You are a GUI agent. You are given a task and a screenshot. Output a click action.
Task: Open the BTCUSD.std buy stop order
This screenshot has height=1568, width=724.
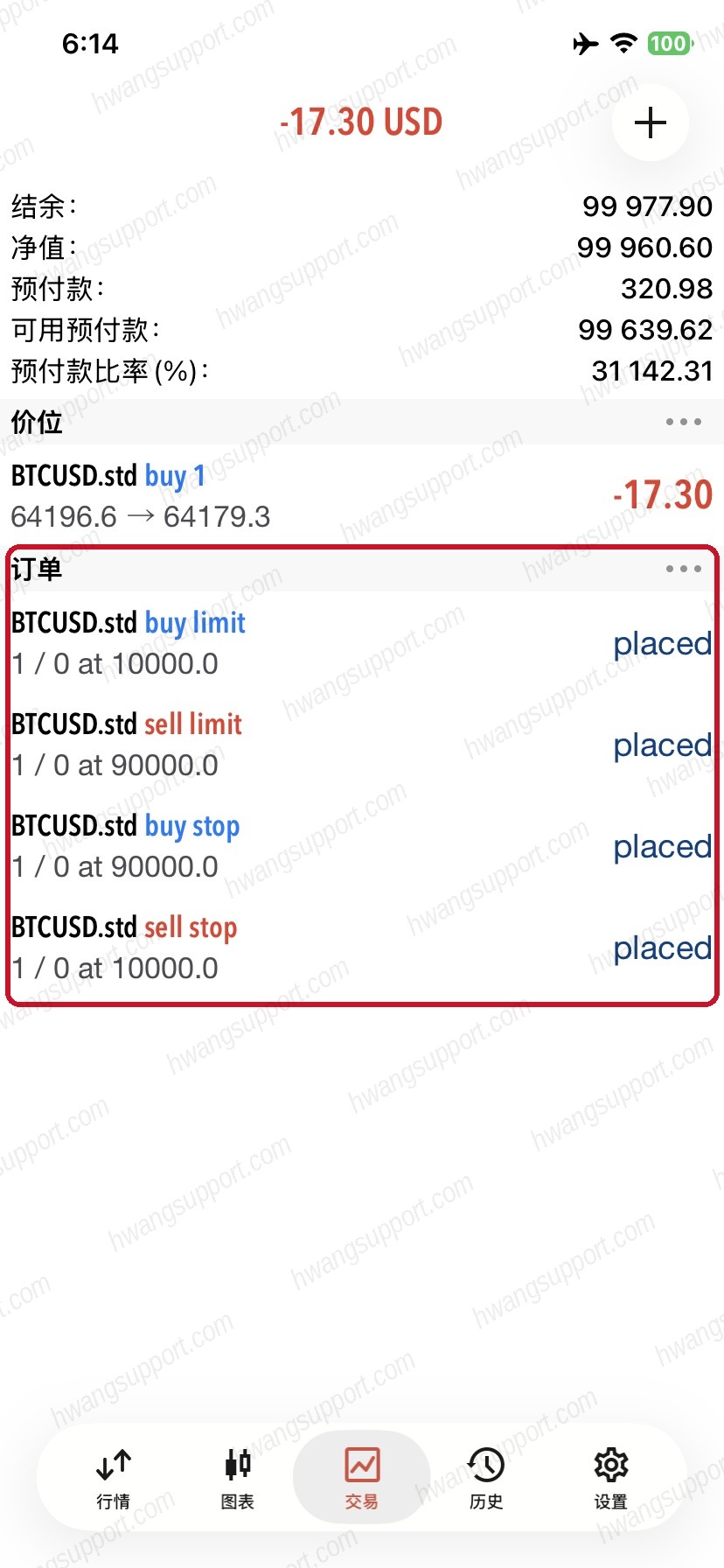362,846
